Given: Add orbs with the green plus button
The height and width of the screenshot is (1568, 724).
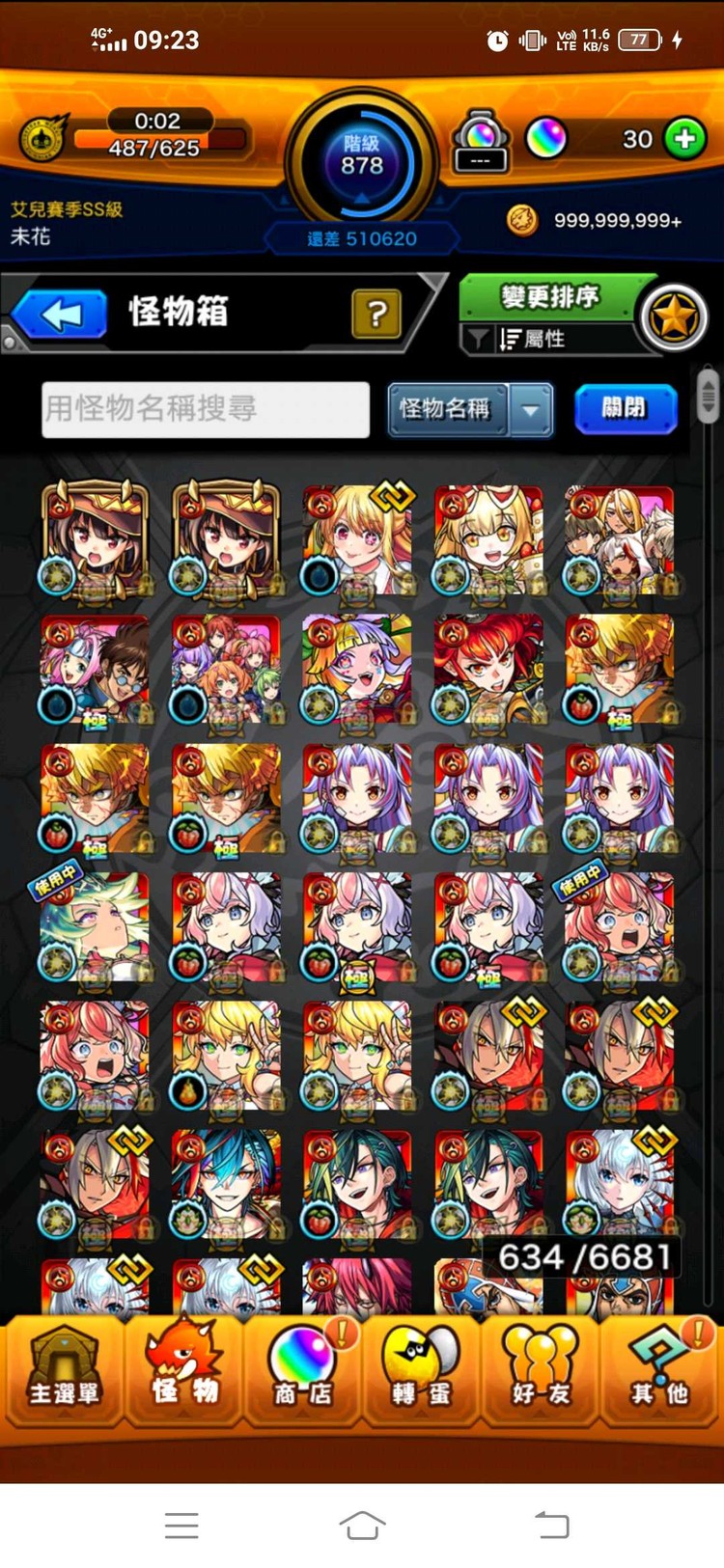Looking at the screenshot, I should (684, 139).
